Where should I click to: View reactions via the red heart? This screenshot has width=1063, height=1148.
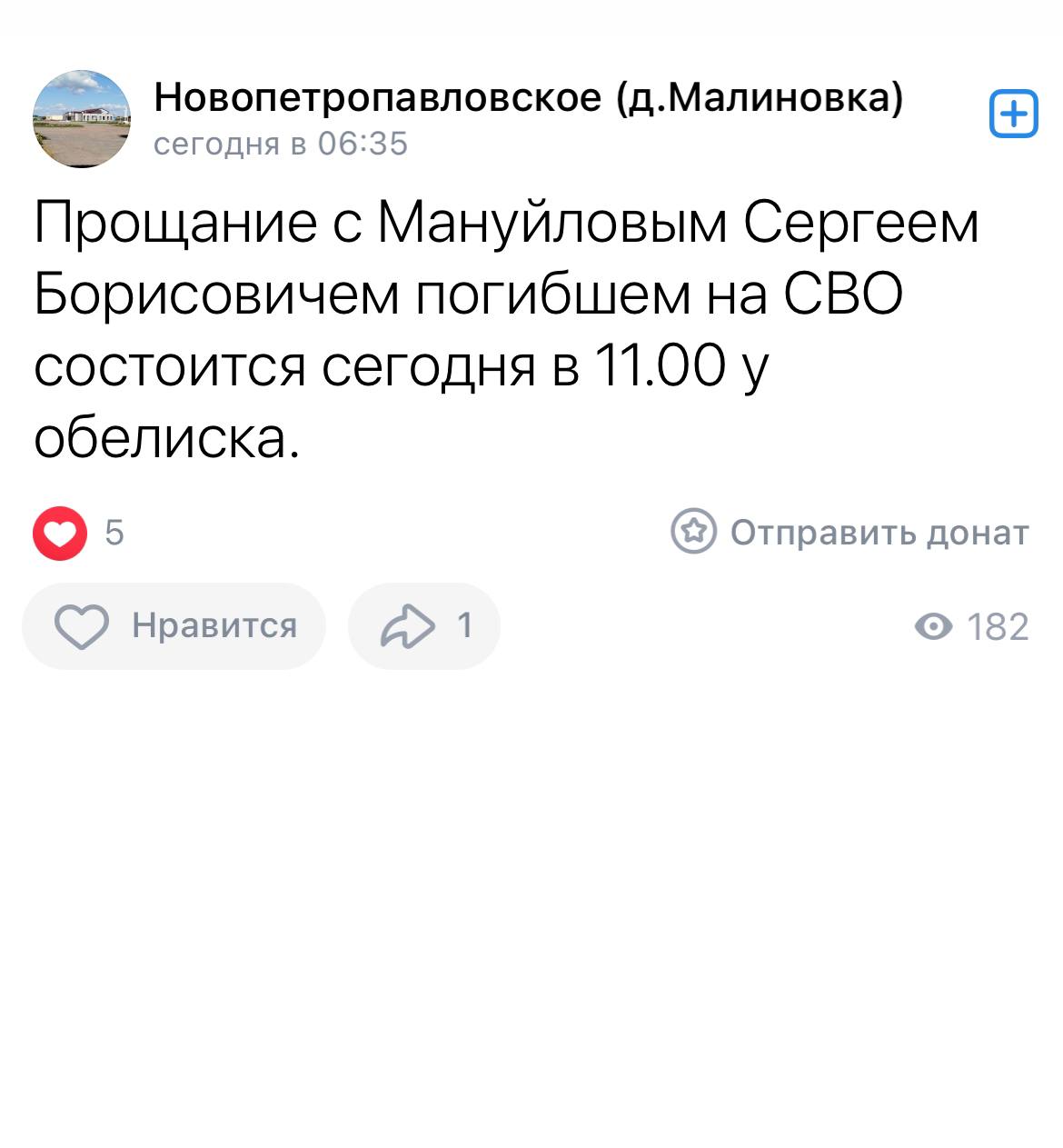click(x=60, y=533)
